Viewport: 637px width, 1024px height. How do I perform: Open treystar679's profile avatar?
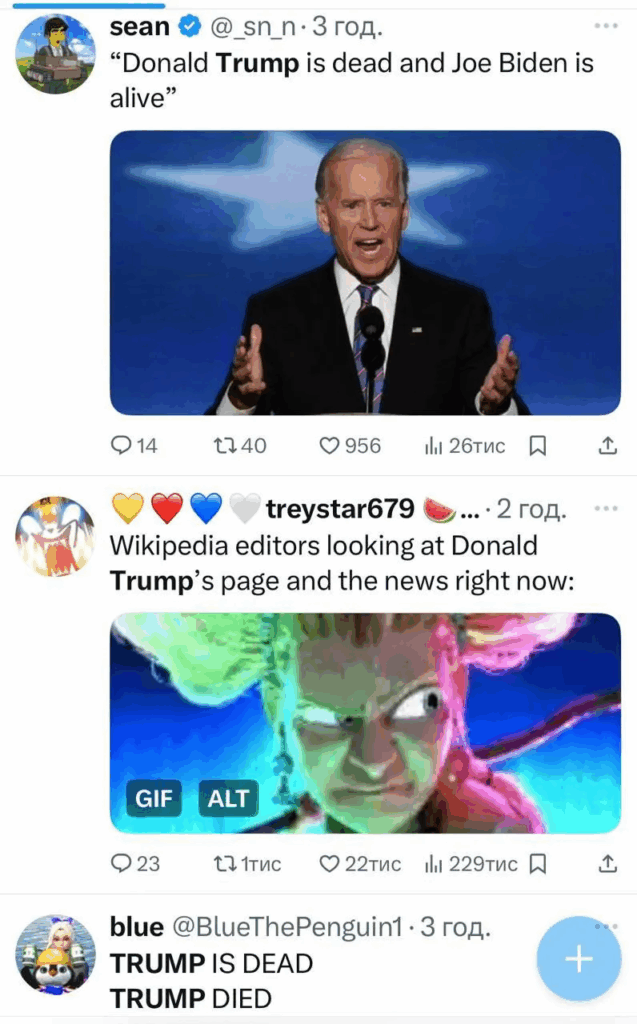click(55, 537)
